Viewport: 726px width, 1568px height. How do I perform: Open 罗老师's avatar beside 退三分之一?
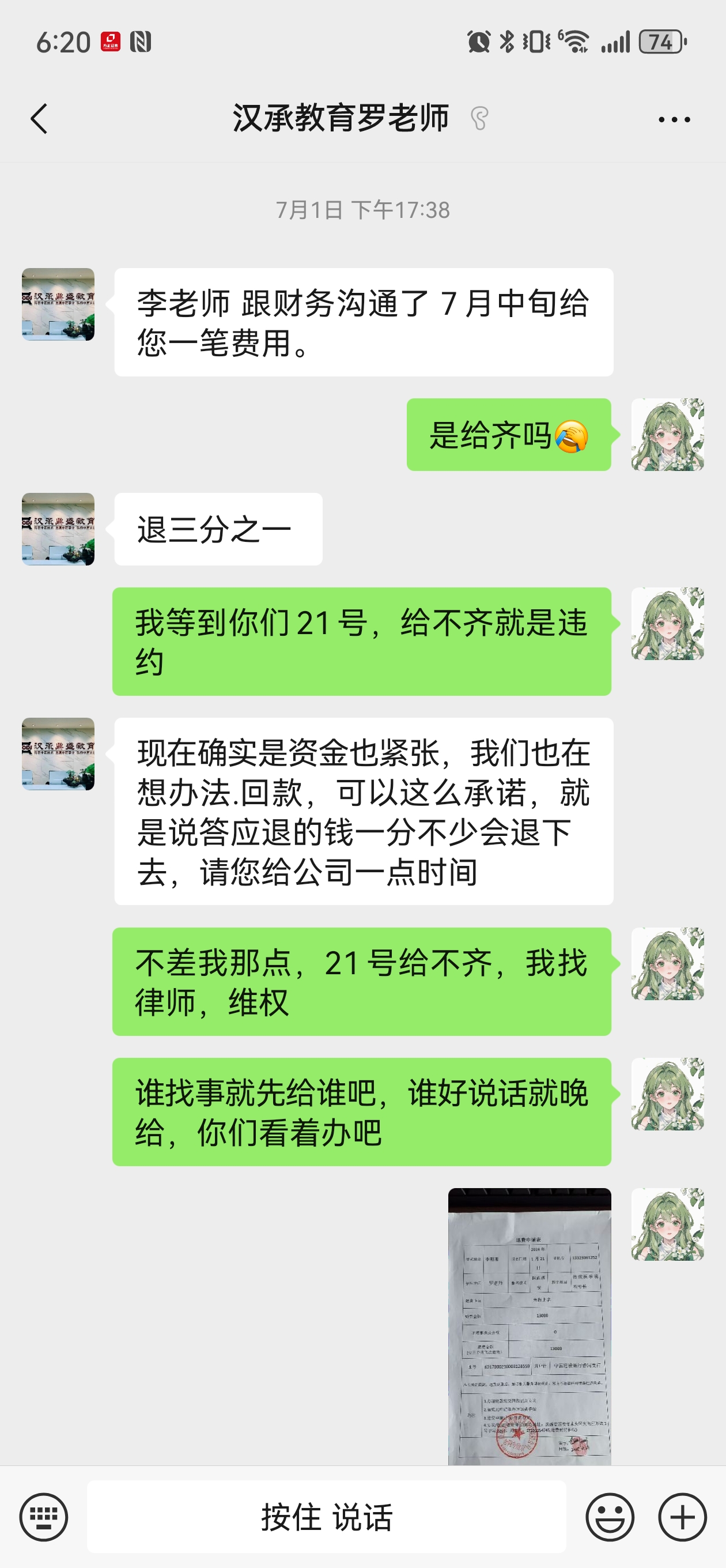point(58,529)
